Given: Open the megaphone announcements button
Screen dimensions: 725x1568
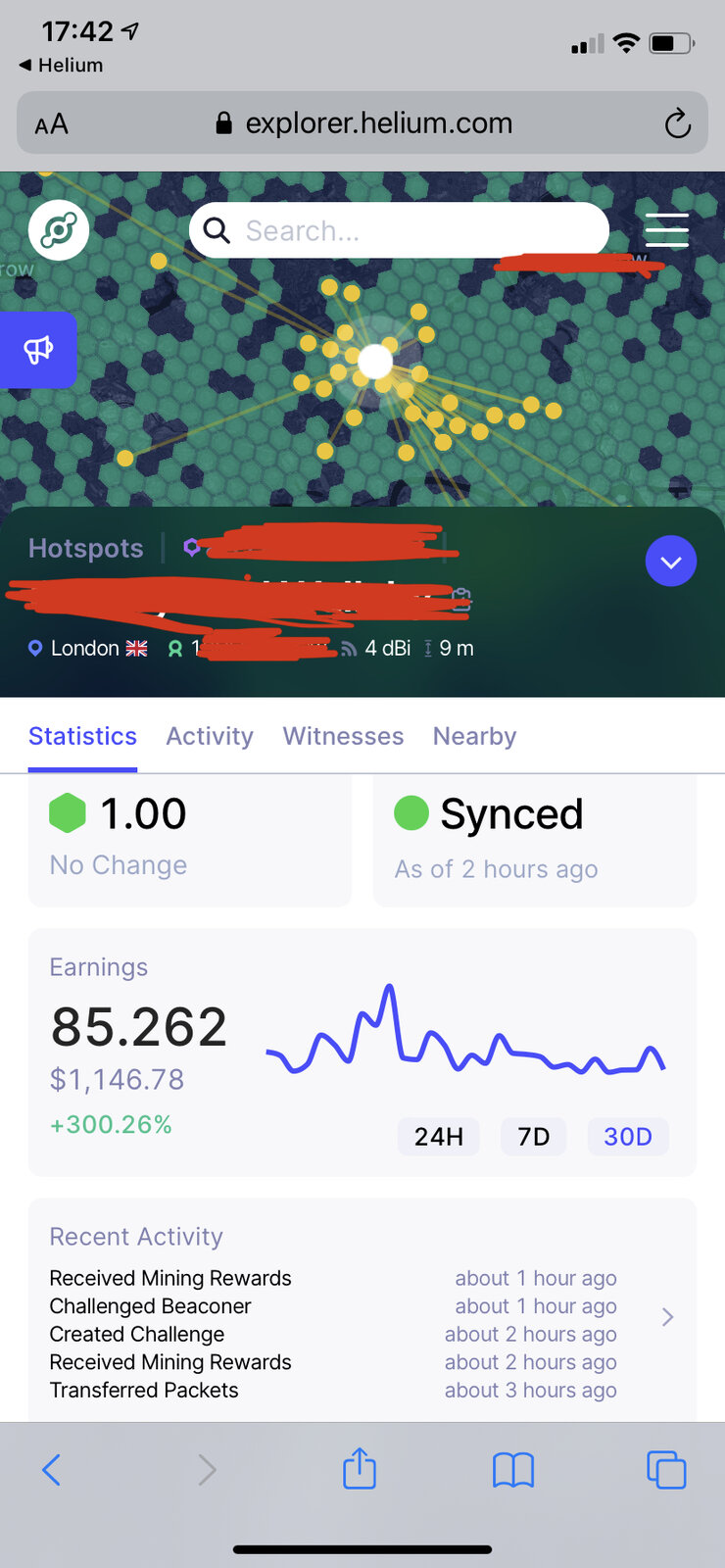Looking at the screenshot, I should click(38, 349).
